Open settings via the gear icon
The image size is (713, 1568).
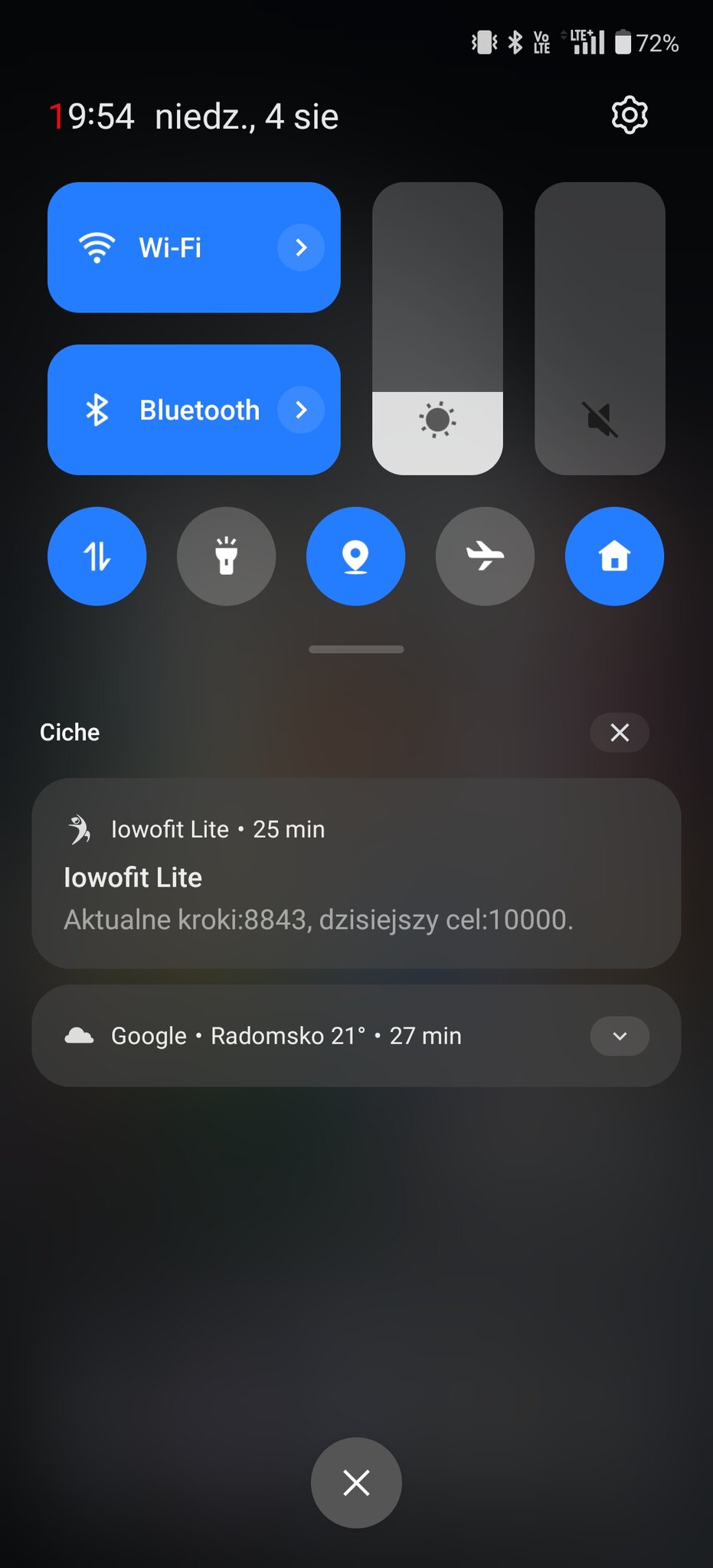coord(630,116)
